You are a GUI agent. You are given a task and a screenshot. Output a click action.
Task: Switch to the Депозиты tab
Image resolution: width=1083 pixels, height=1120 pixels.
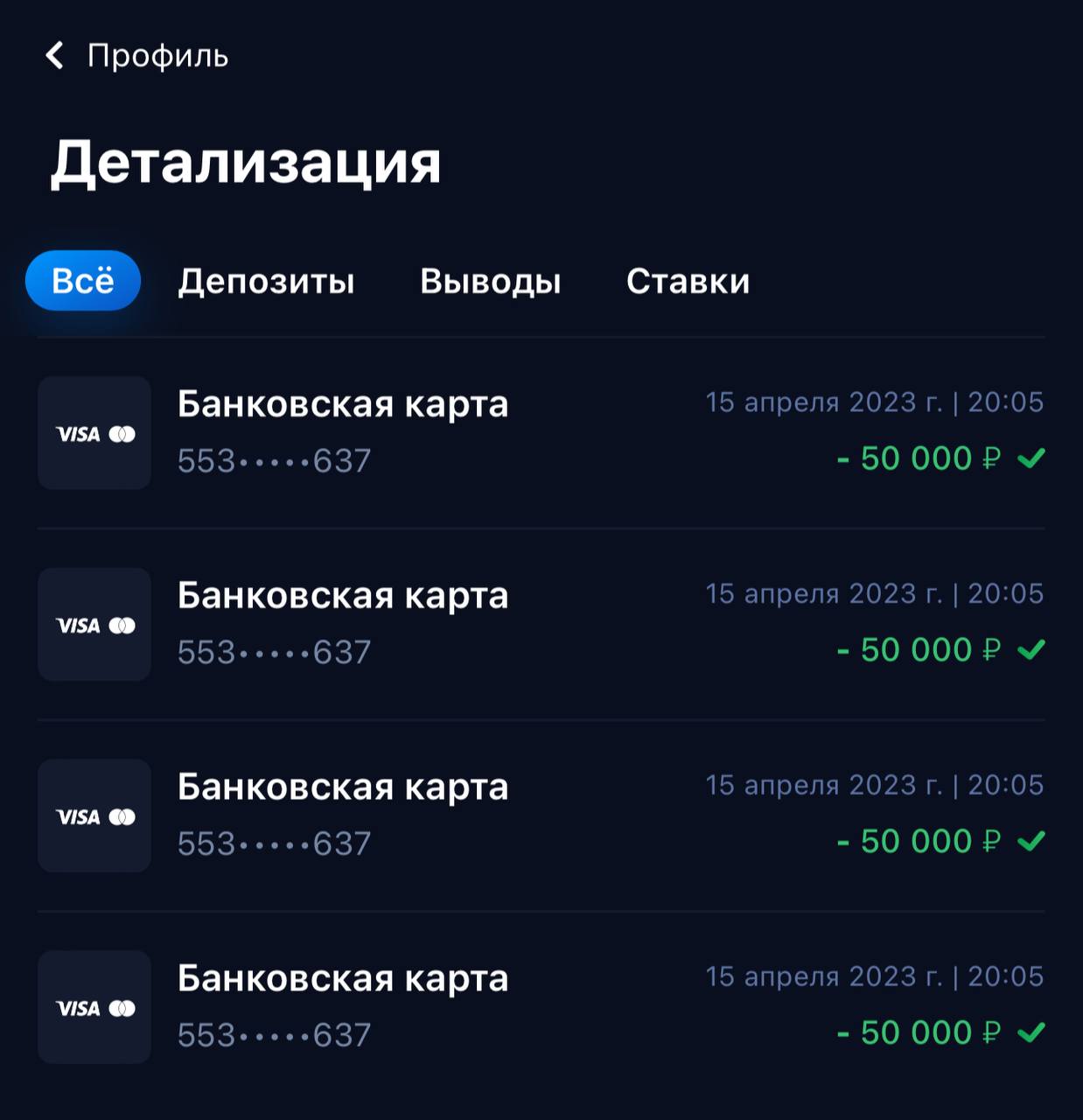[266, 282]
